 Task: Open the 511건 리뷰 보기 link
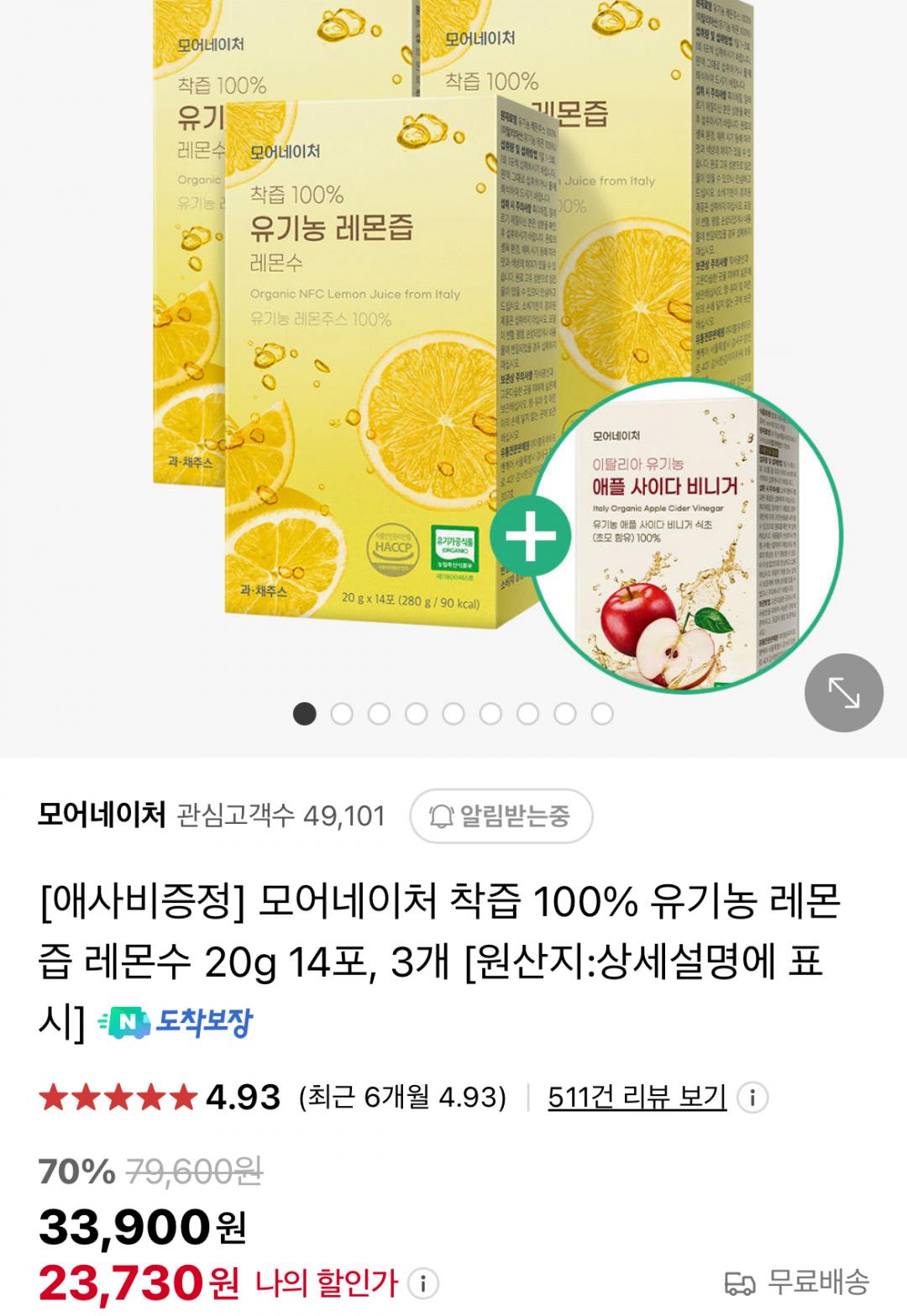(637, 1097)
